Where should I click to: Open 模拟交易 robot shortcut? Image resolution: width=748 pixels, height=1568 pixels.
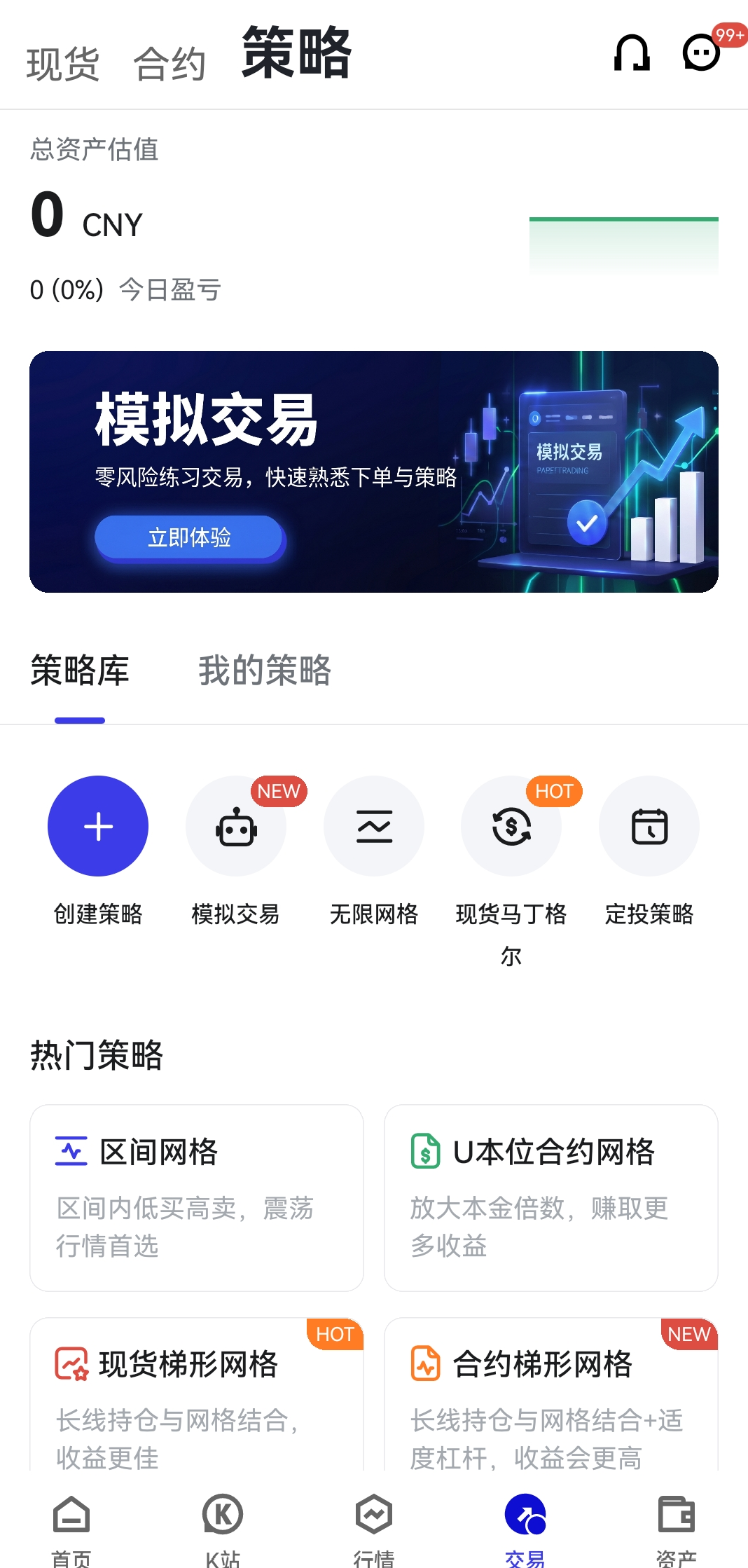236,826
